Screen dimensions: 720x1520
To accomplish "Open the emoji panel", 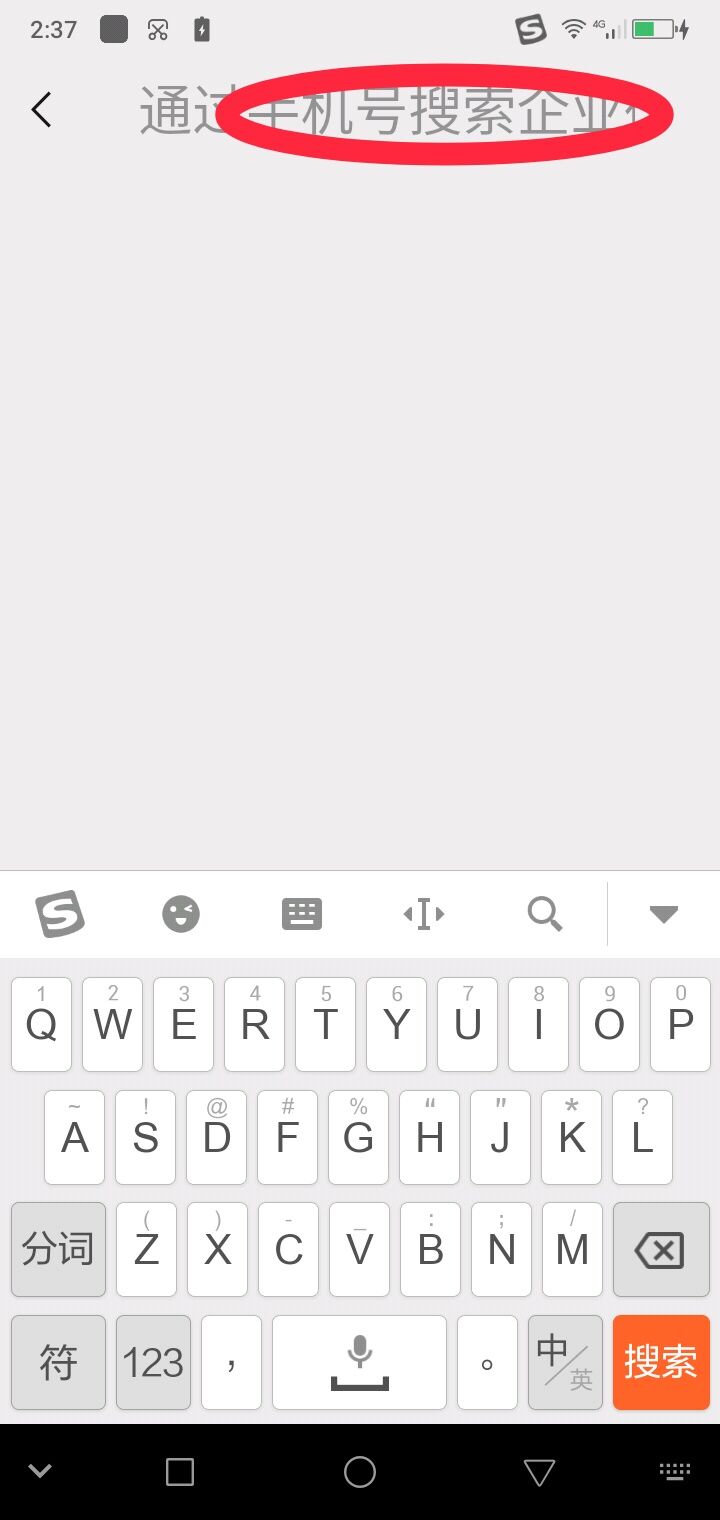I will [x=181, y=913].
